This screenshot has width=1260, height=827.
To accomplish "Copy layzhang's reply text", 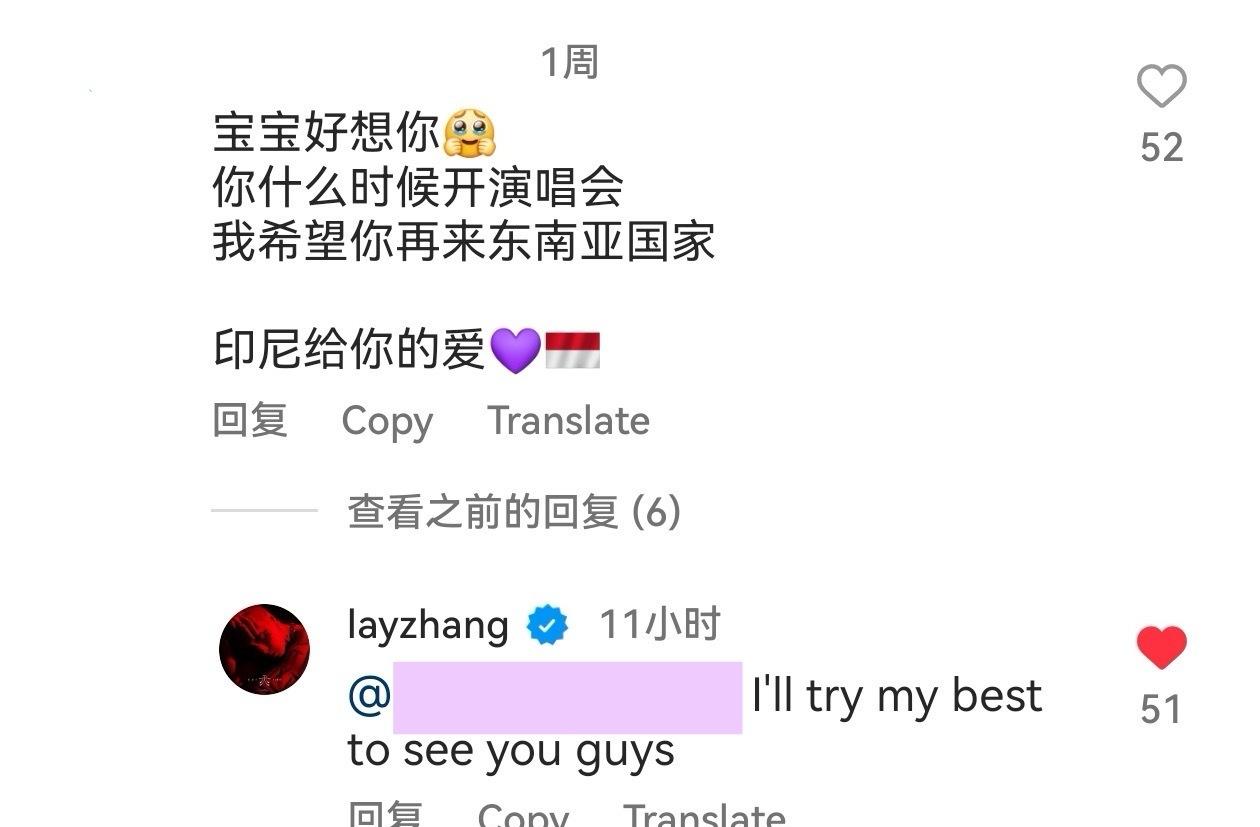I will [x=523, y=815].
